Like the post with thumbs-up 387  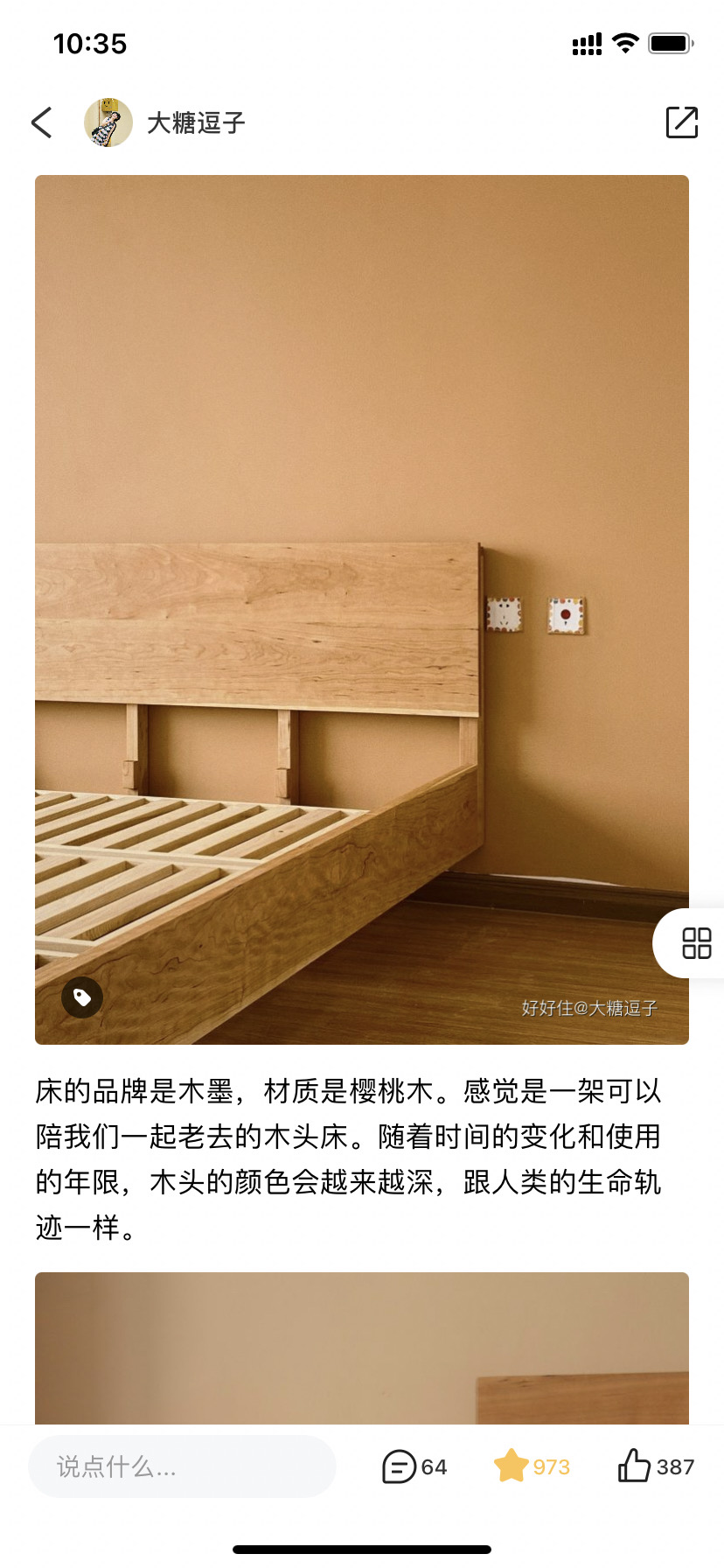click(655, 1466)
